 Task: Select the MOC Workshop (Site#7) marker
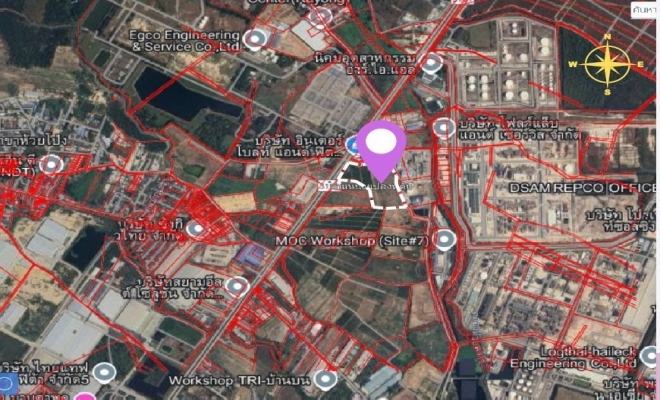pyautogui.click(x=444, y=239)
